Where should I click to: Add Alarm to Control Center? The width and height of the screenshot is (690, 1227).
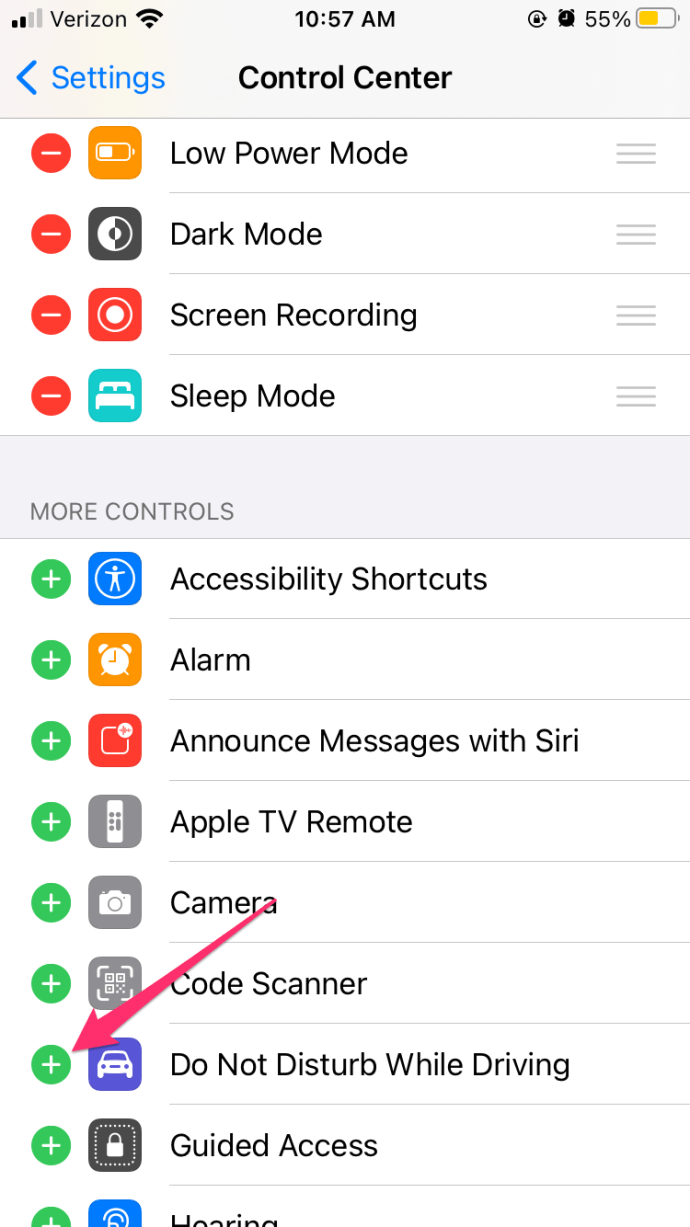coord(51,660)
